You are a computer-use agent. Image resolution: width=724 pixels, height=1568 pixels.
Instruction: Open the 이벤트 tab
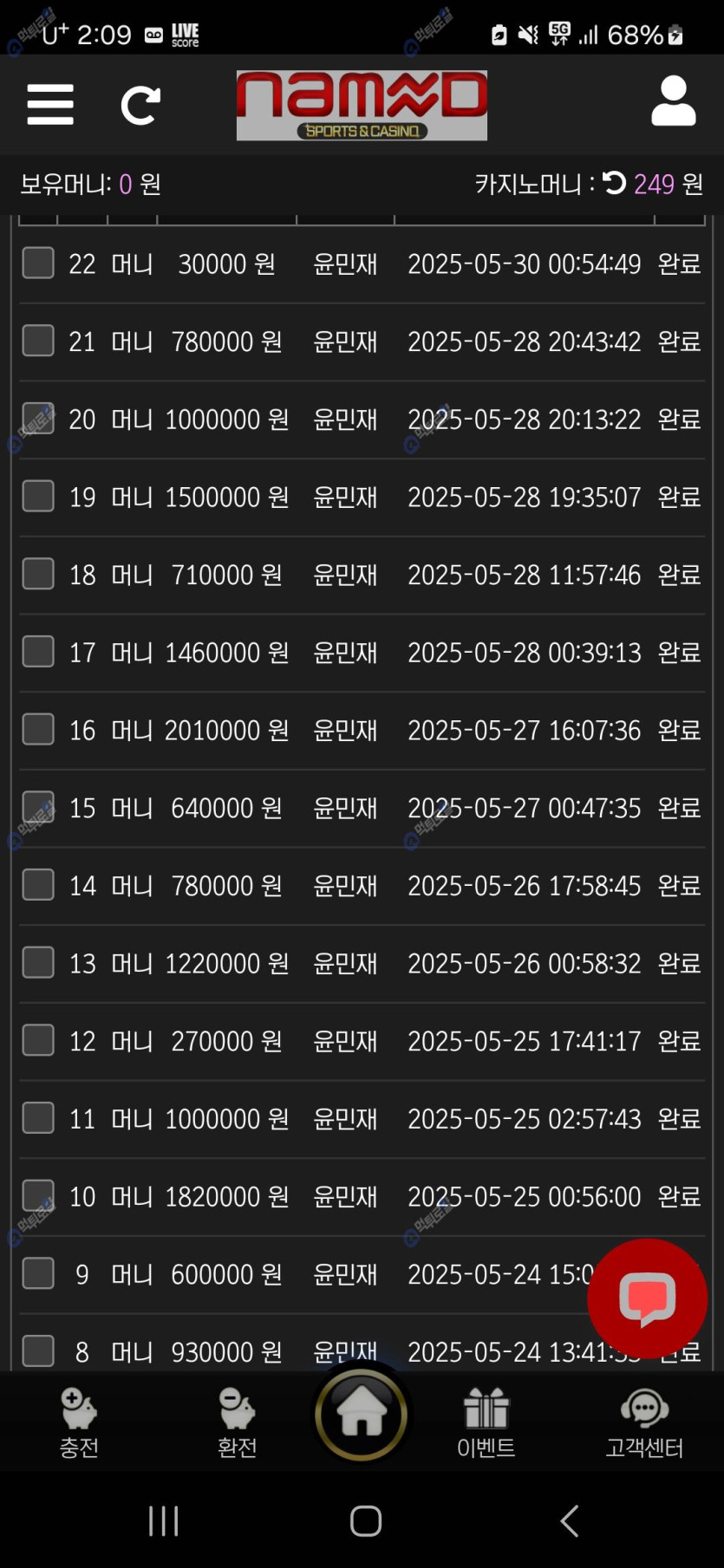pyautogui.click(x=486, y=1422)
